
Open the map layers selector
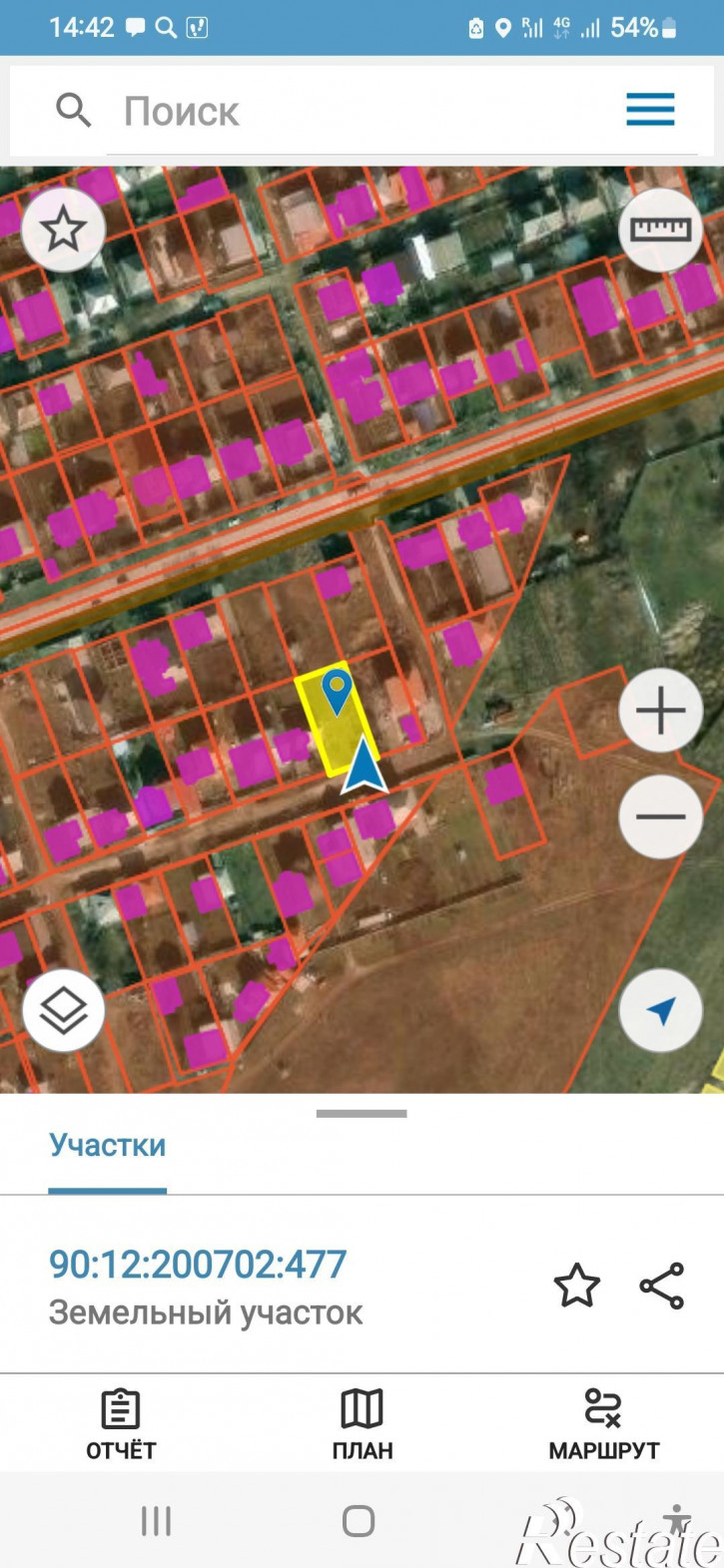coord(63,1010)
